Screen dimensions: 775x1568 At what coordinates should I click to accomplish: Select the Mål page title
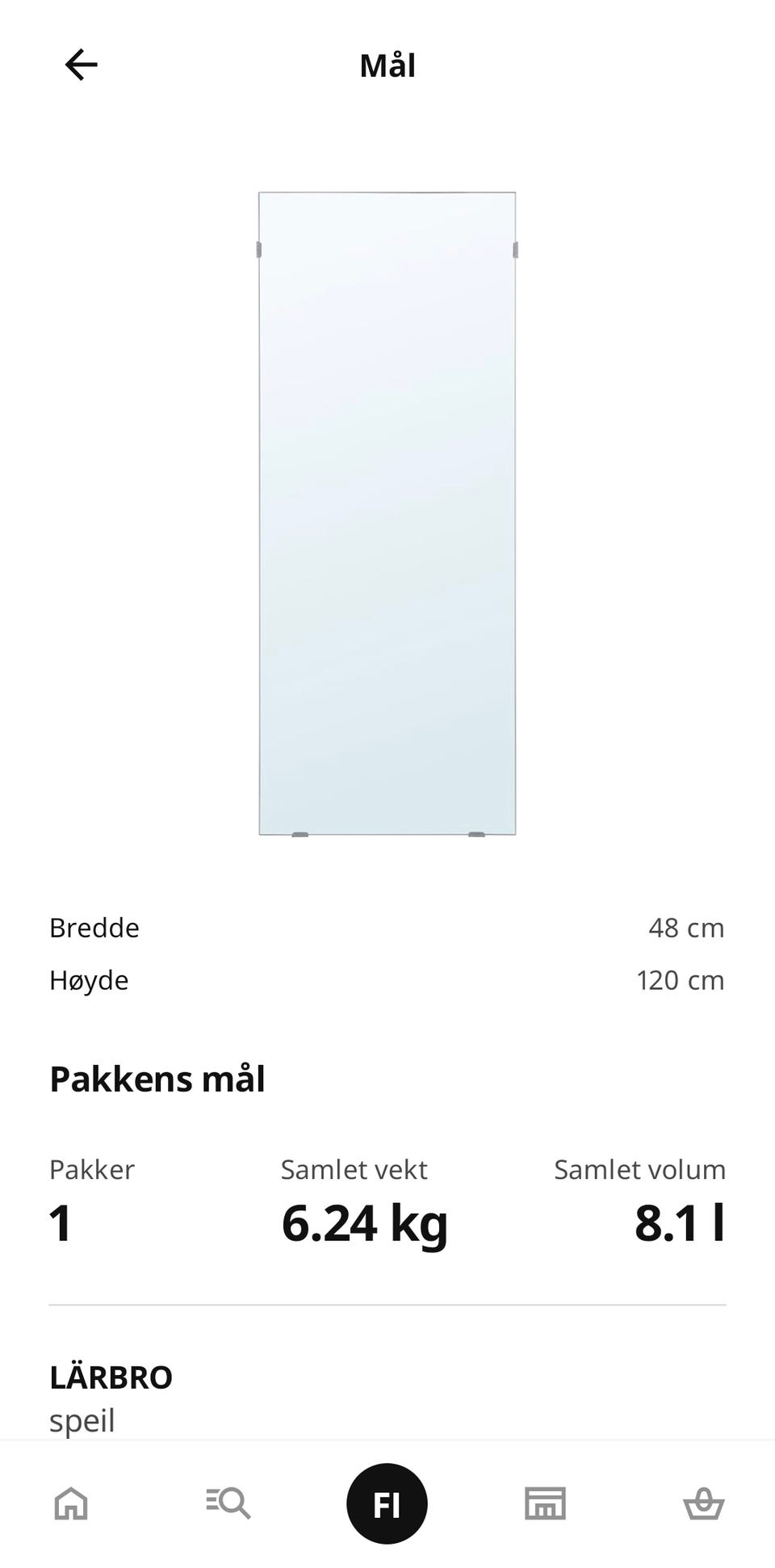coord(387,64)
